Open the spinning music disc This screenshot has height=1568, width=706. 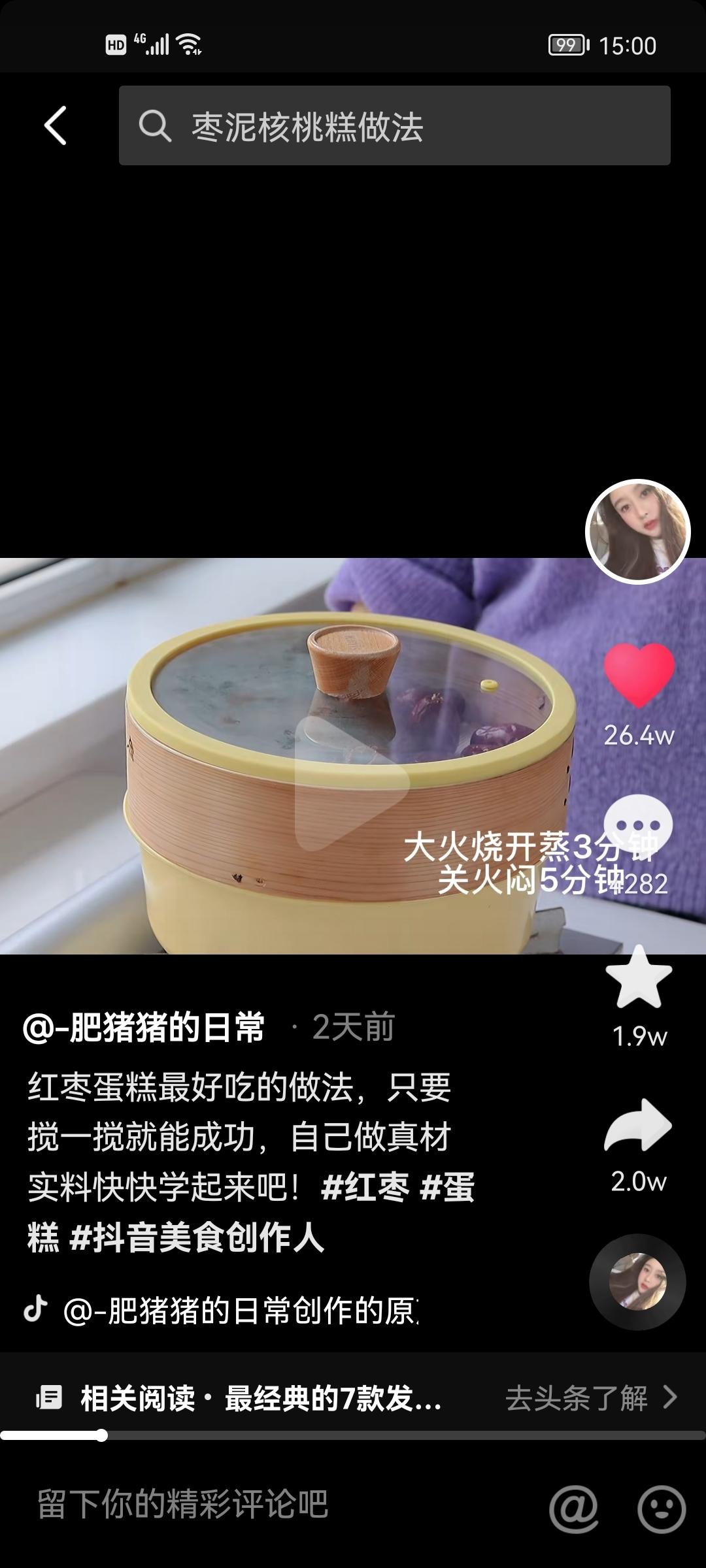pos(637,1281)
